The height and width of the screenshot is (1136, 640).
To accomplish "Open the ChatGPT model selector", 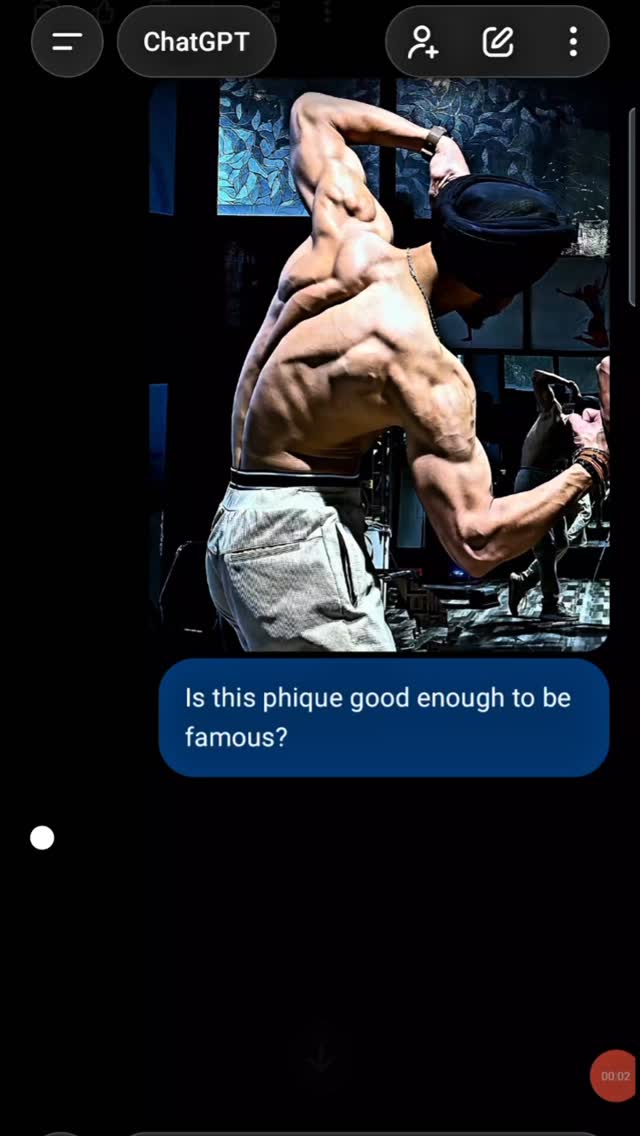I will 196,42.
